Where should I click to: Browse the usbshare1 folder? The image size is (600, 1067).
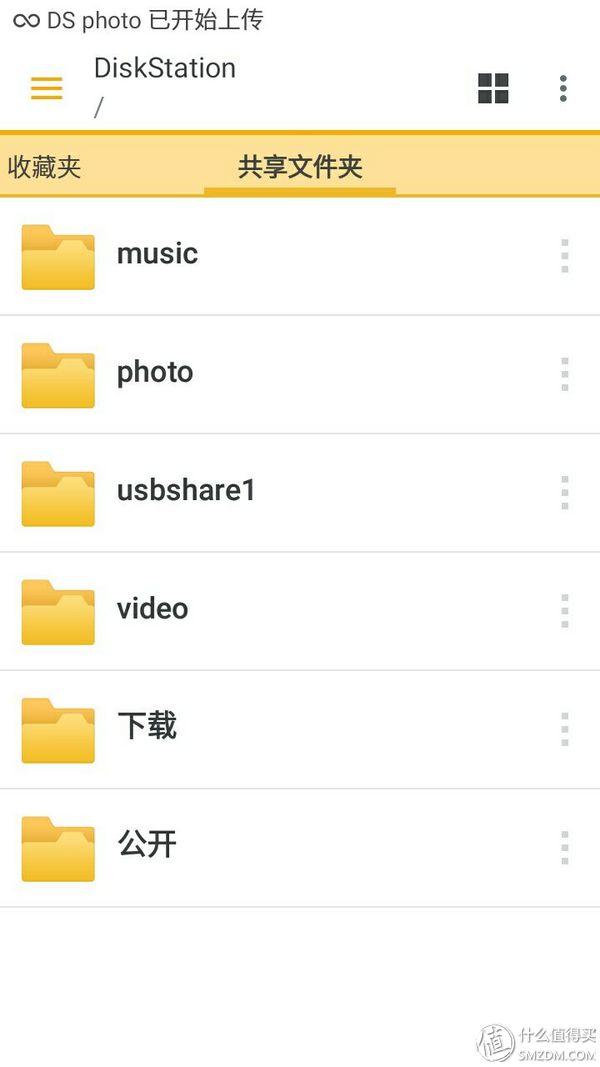click(x=186, y=490)
